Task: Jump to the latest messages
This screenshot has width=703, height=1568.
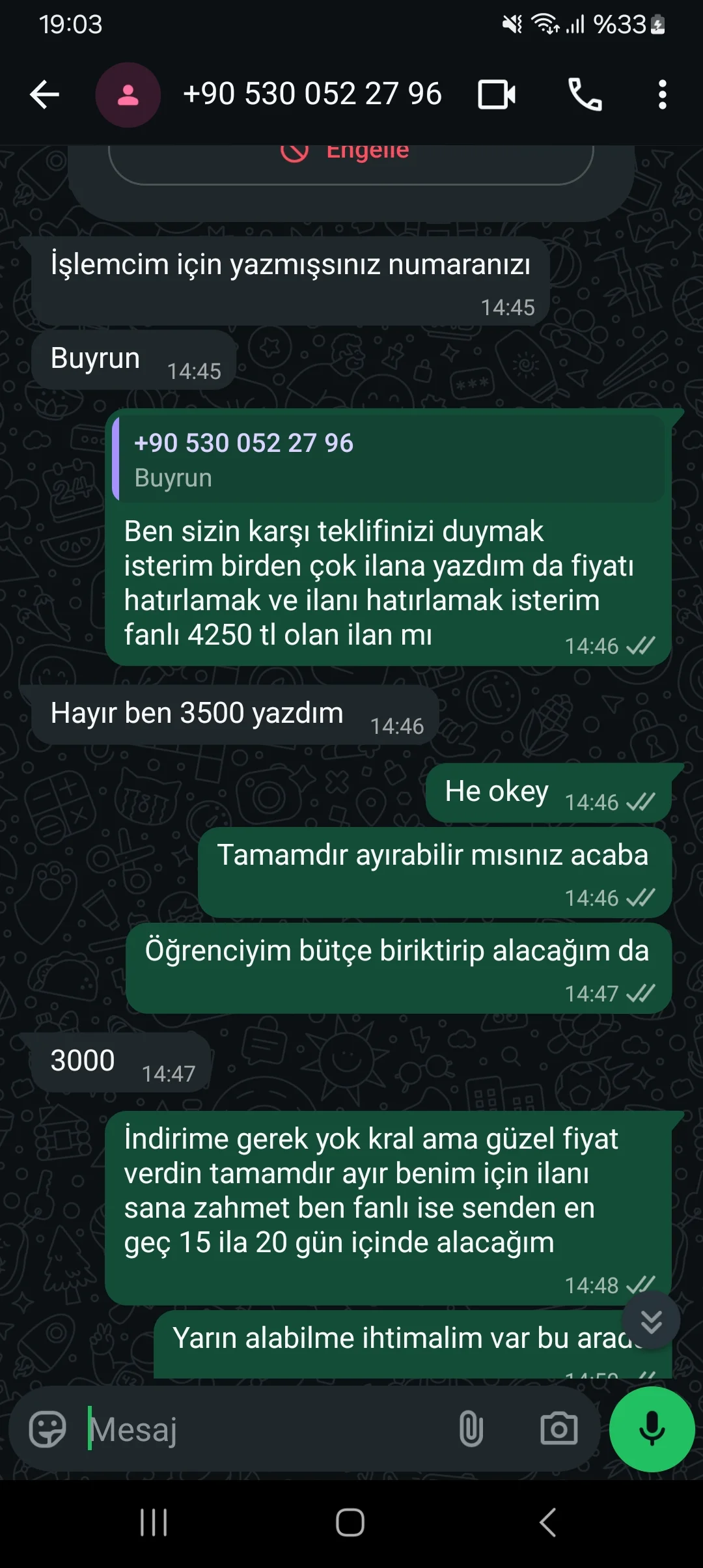Action: [x=651, y=1321]
